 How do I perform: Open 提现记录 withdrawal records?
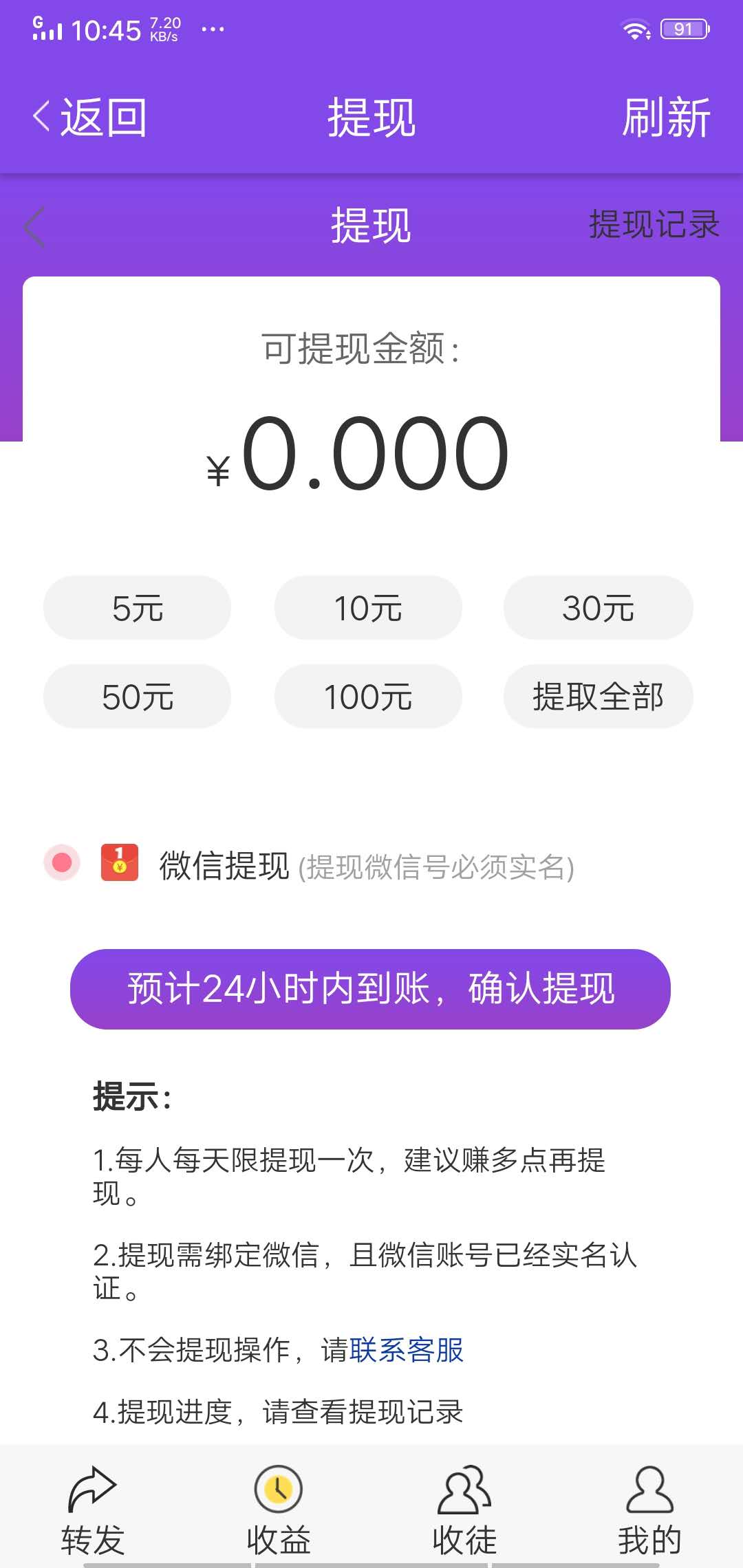pyautogui.click(x=654, y=225)
